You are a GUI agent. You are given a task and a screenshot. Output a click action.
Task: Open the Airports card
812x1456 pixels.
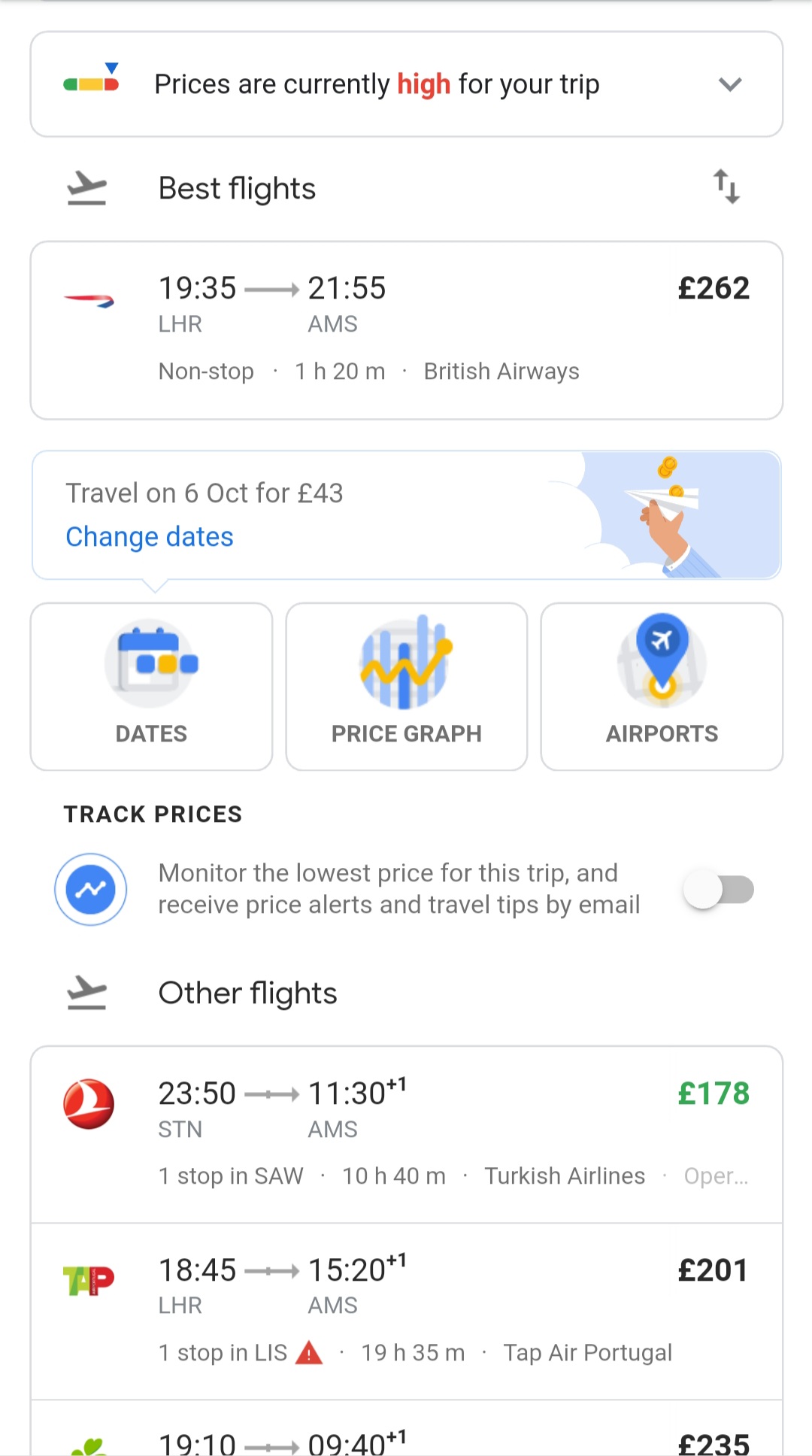point(662,687)
